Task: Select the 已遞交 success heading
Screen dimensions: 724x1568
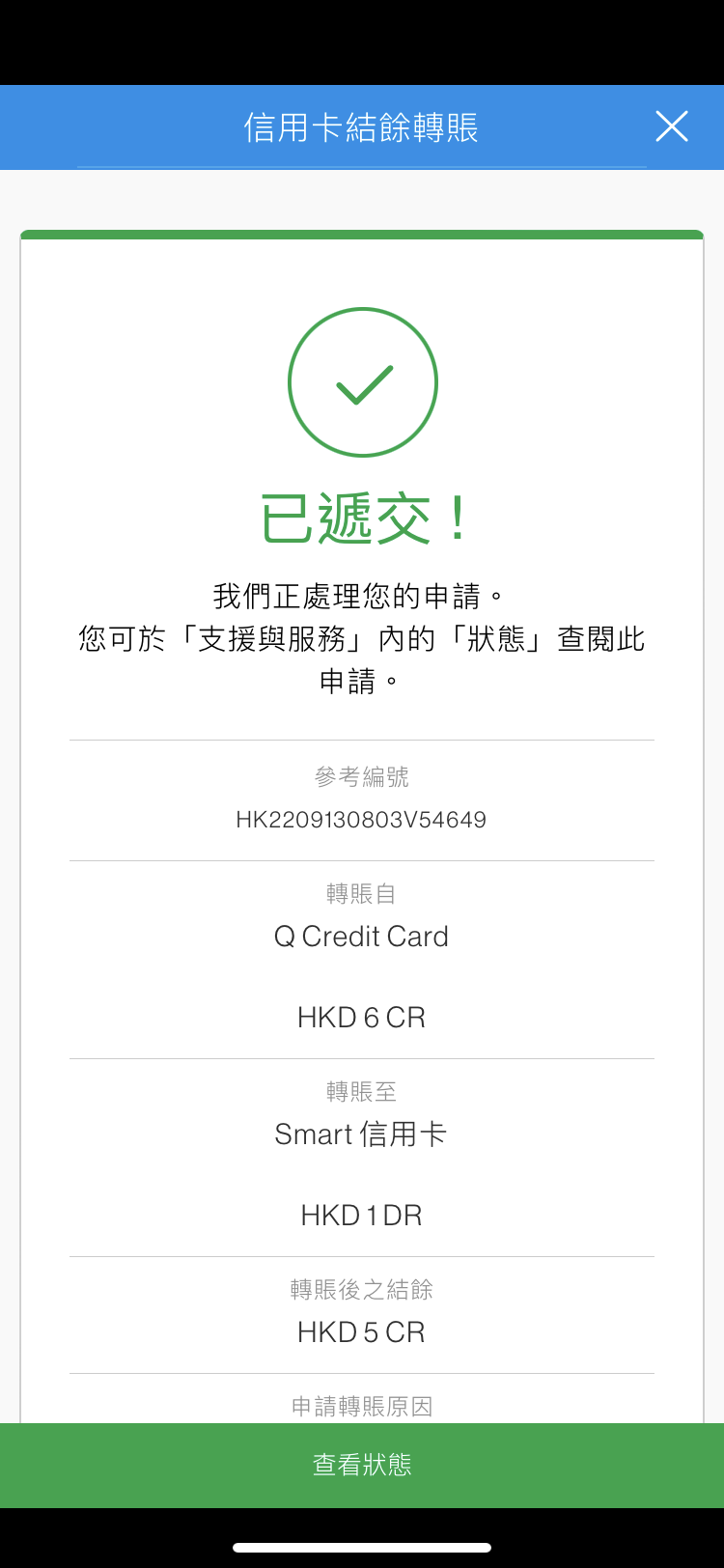Action: (x=362, y=518)
